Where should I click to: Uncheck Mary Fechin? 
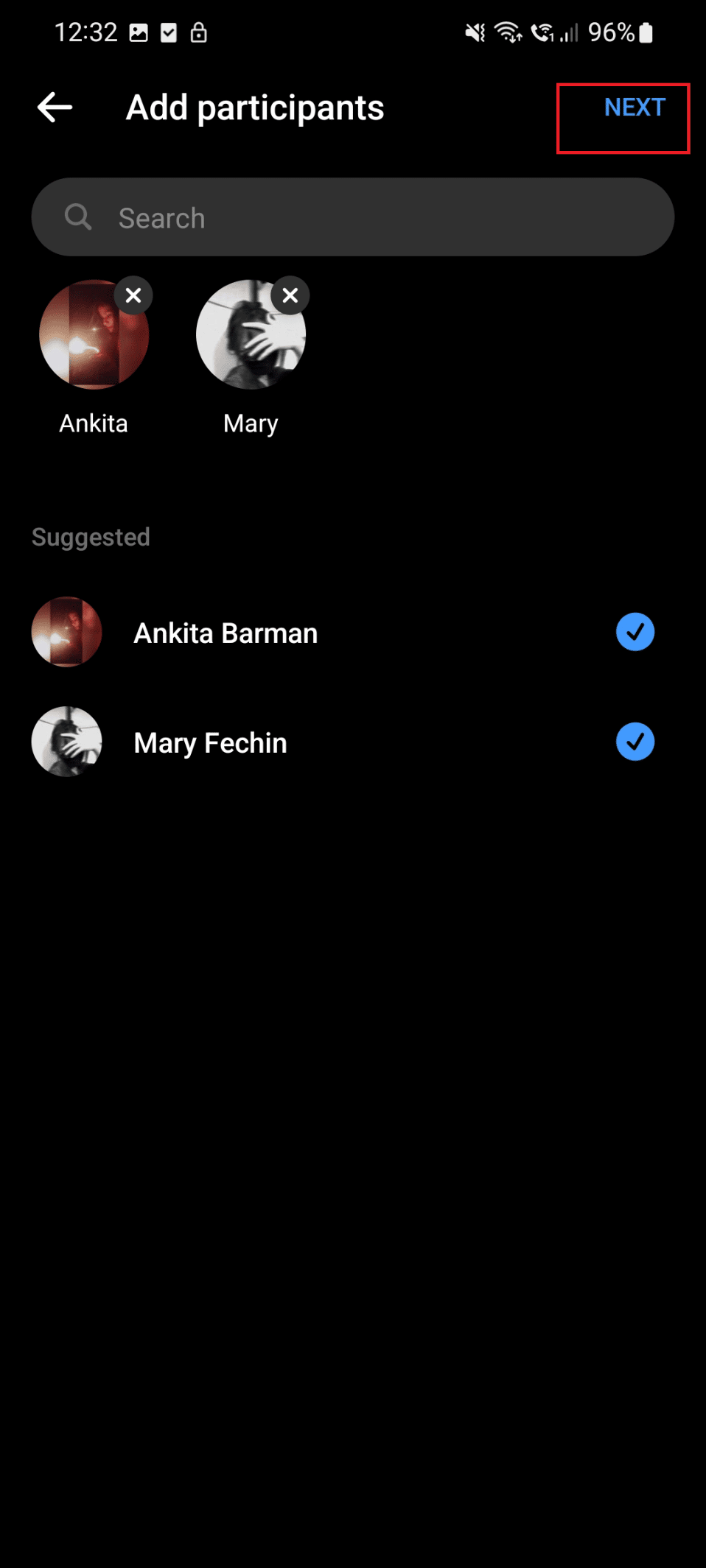pyautogui.click(x=635, y=742)
